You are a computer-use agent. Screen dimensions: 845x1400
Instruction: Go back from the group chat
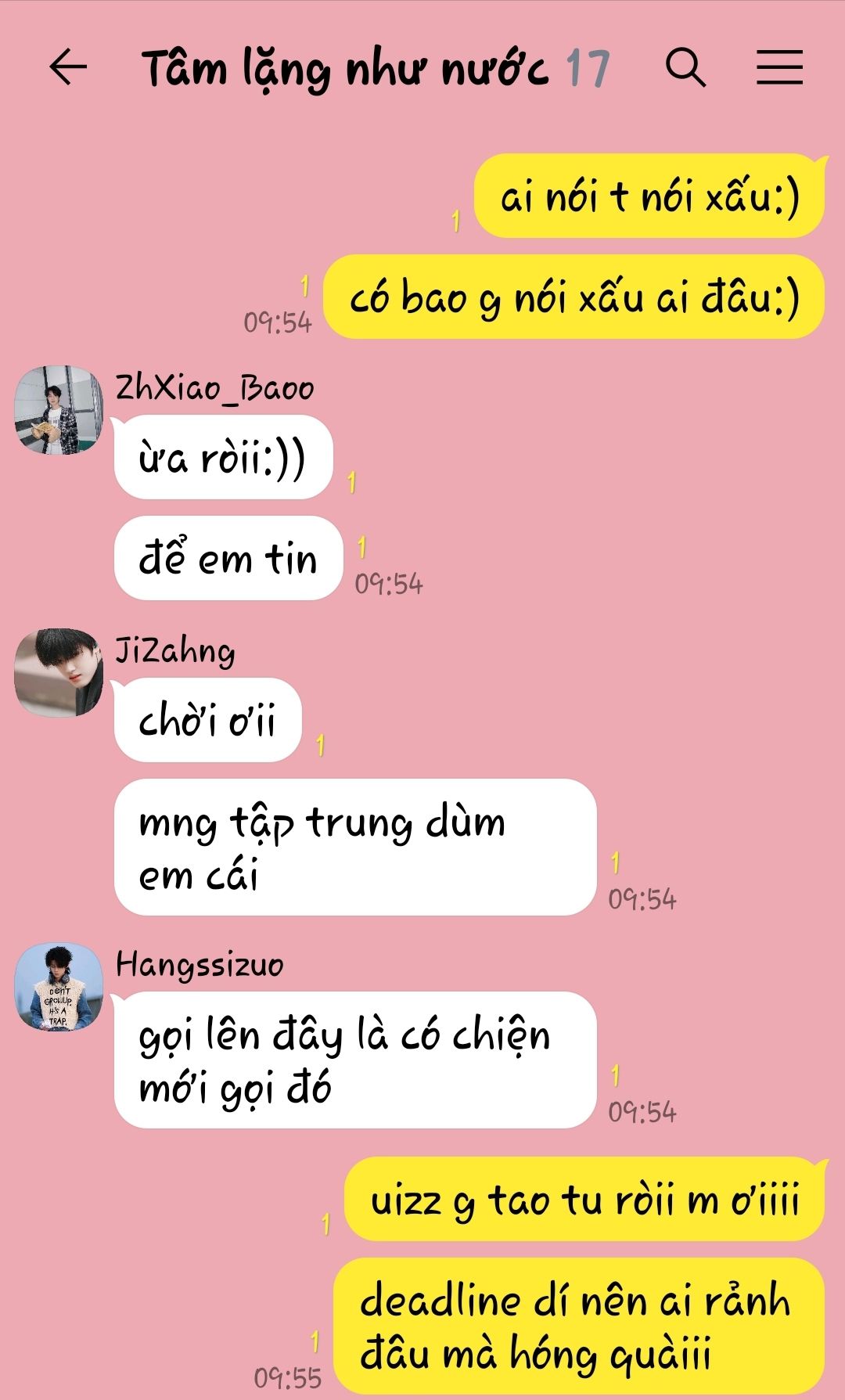click(x=68, y=67)
